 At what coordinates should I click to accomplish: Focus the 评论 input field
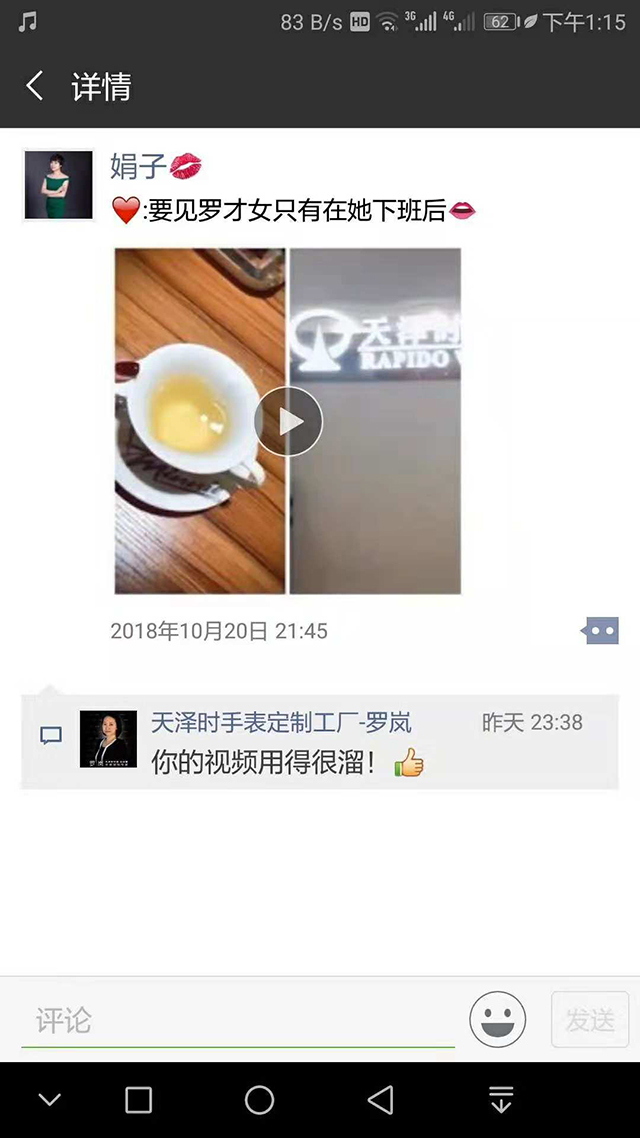tap(238, 1020)
